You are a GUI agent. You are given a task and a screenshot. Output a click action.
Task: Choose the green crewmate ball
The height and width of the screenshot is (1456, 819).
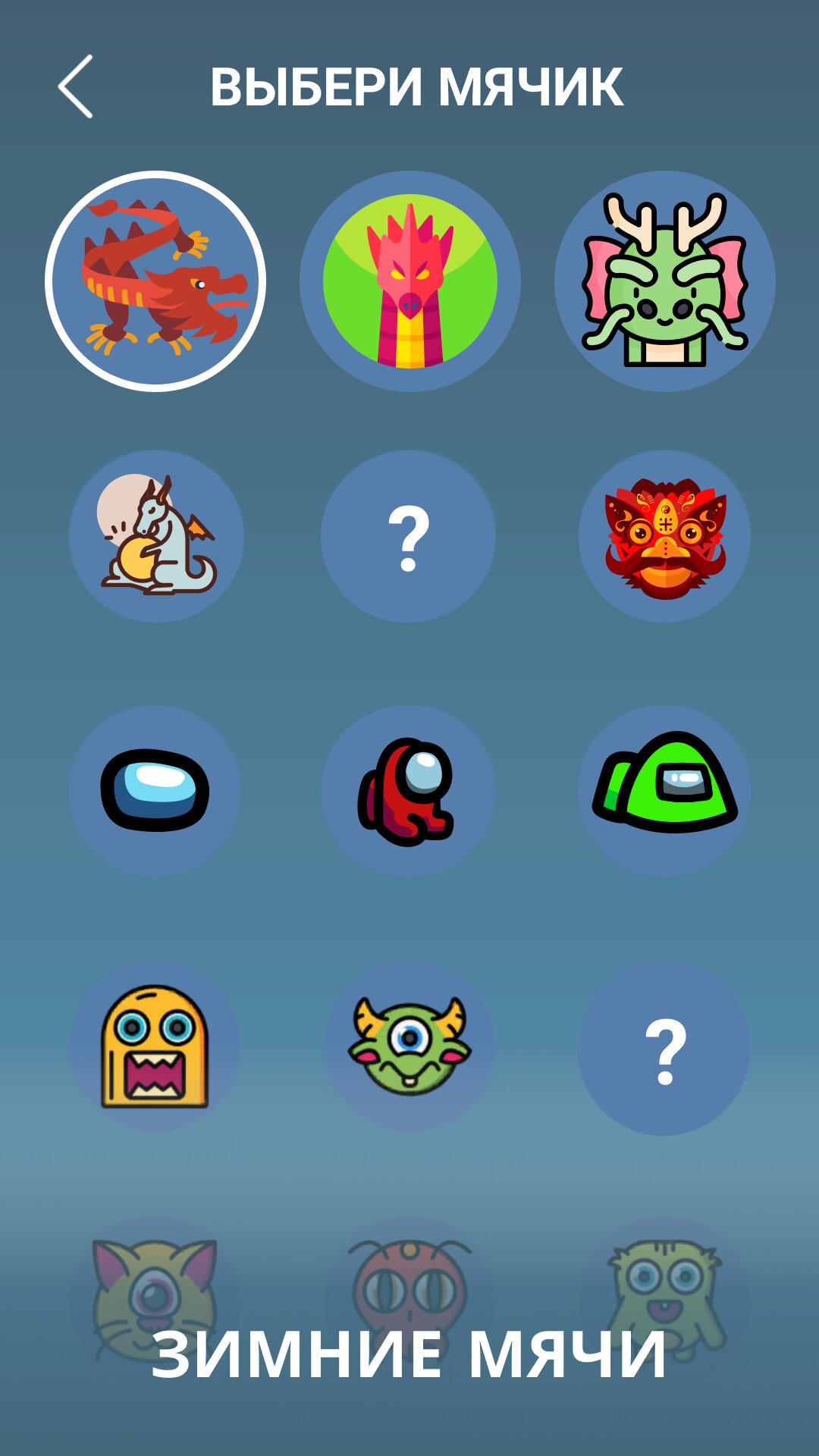665,791
